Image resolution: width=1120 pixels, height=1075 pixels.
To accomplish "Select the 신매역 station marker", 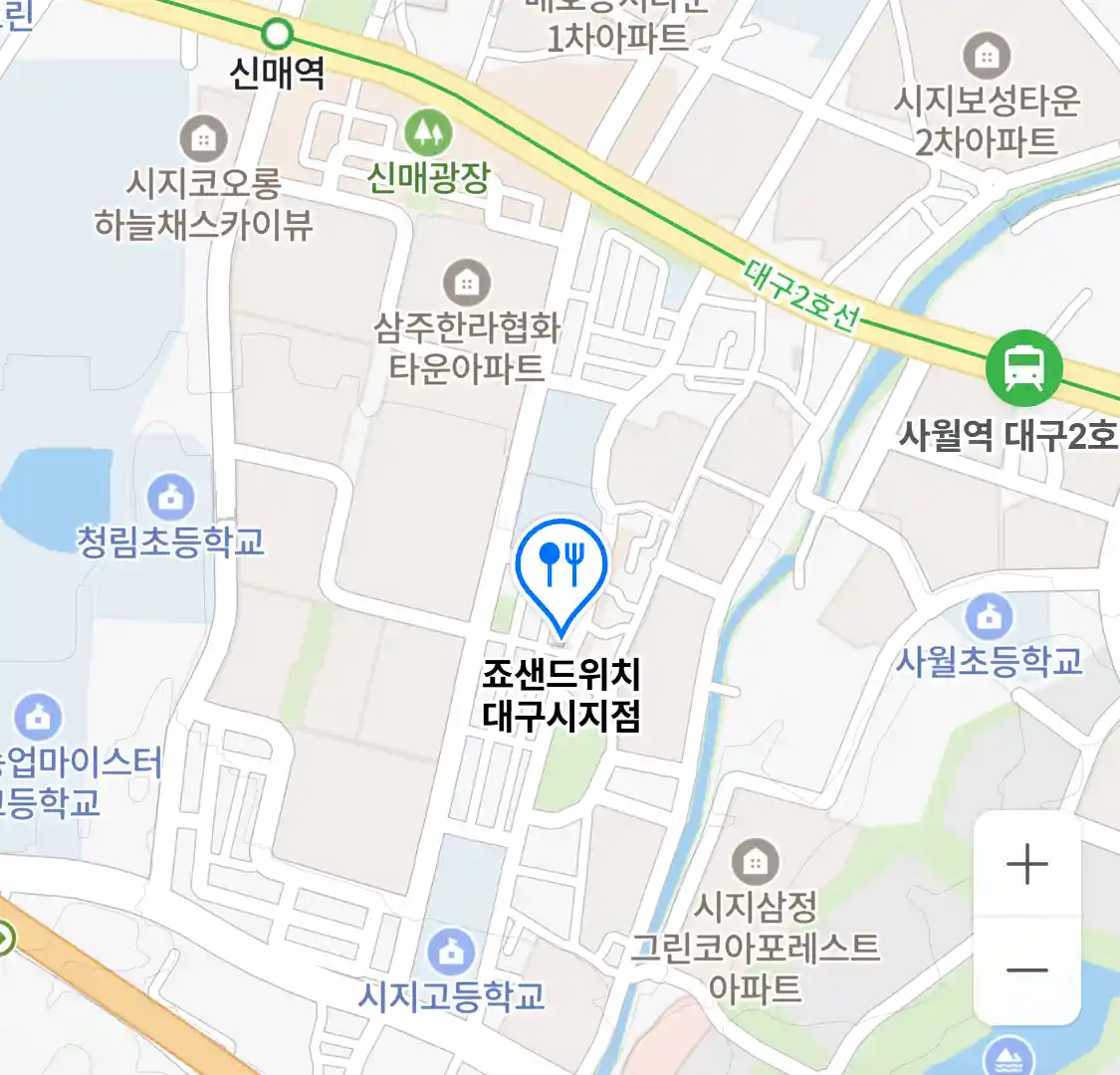I will coord(277,35).
